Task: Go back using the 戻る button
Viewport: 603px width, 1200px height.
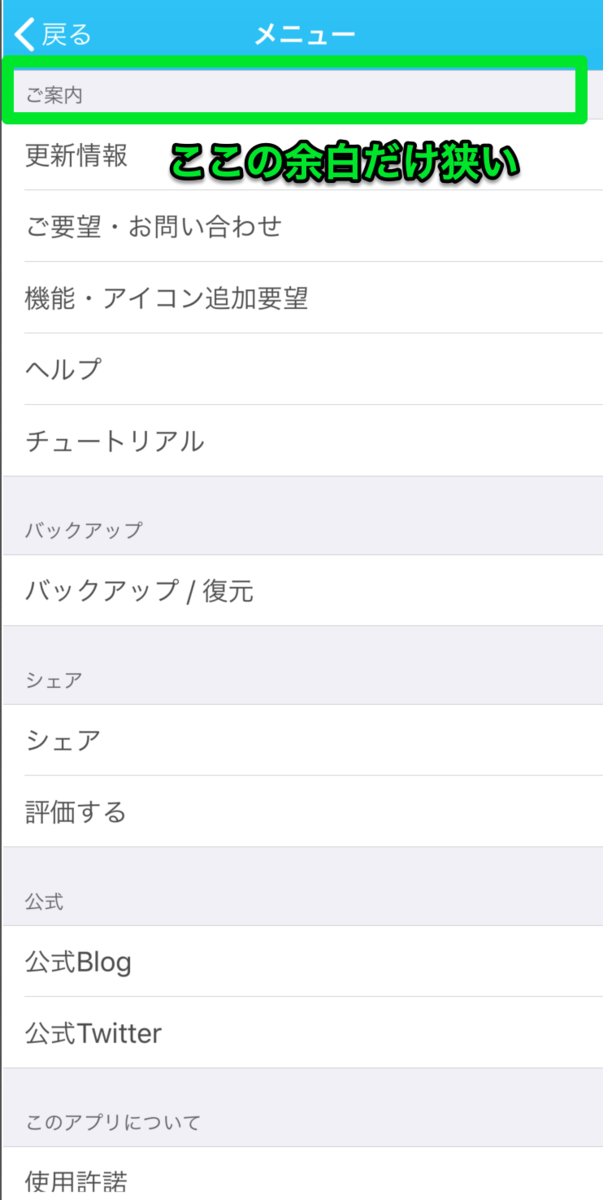Action: (54, 35)
